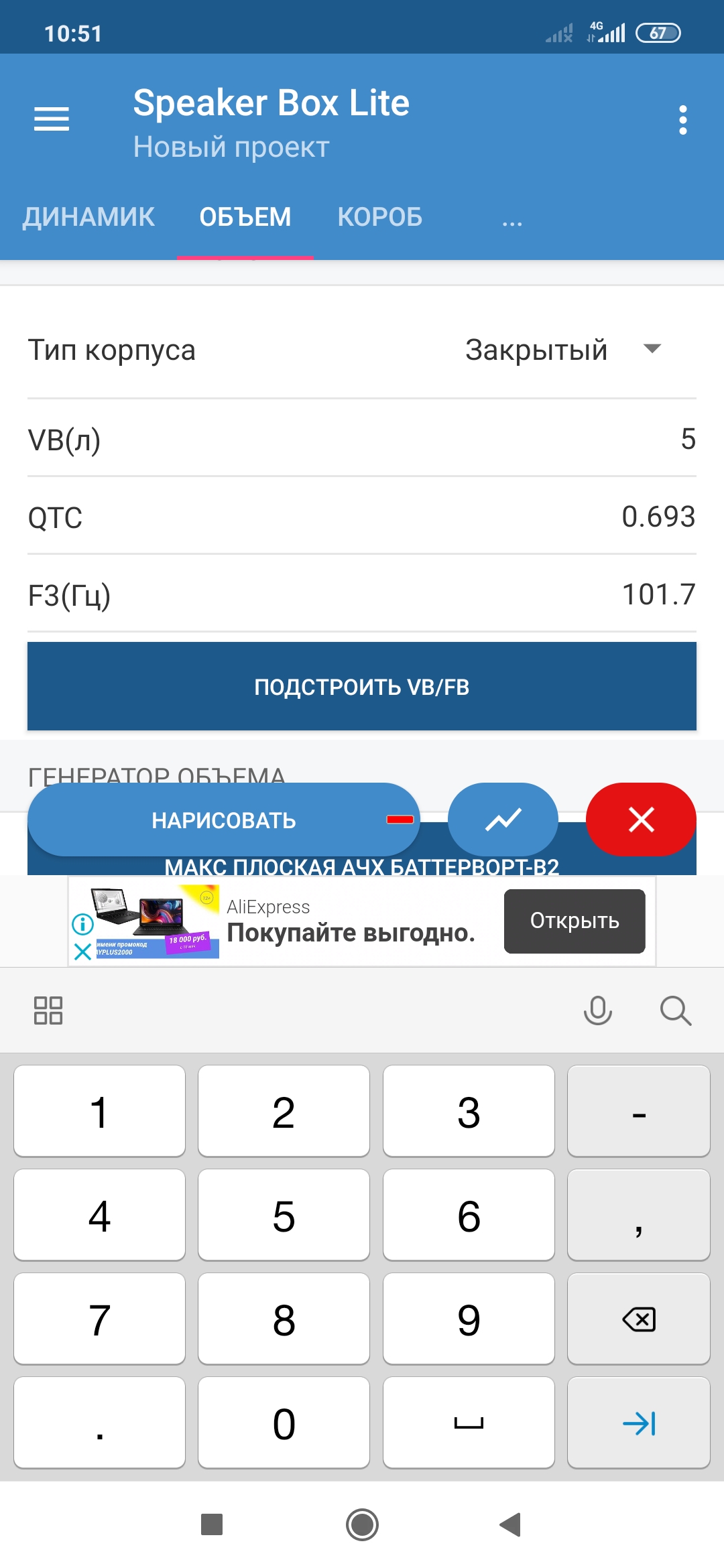Open the three-dot overflow menu
The image size is (724, 1568).
(x=682, y=120)
